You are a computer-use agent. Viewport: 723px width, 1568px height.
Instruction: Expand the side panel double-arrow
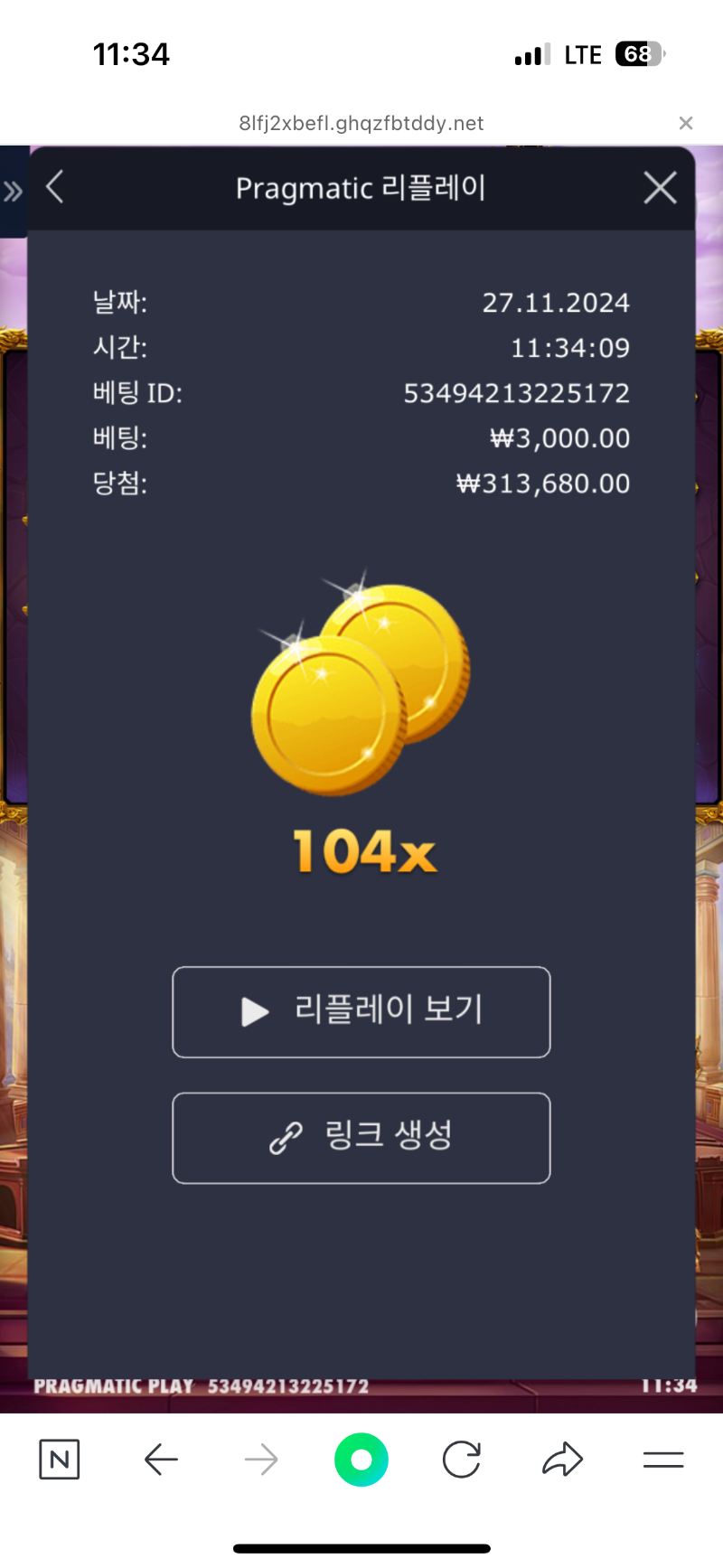click(x=13, y=191)
